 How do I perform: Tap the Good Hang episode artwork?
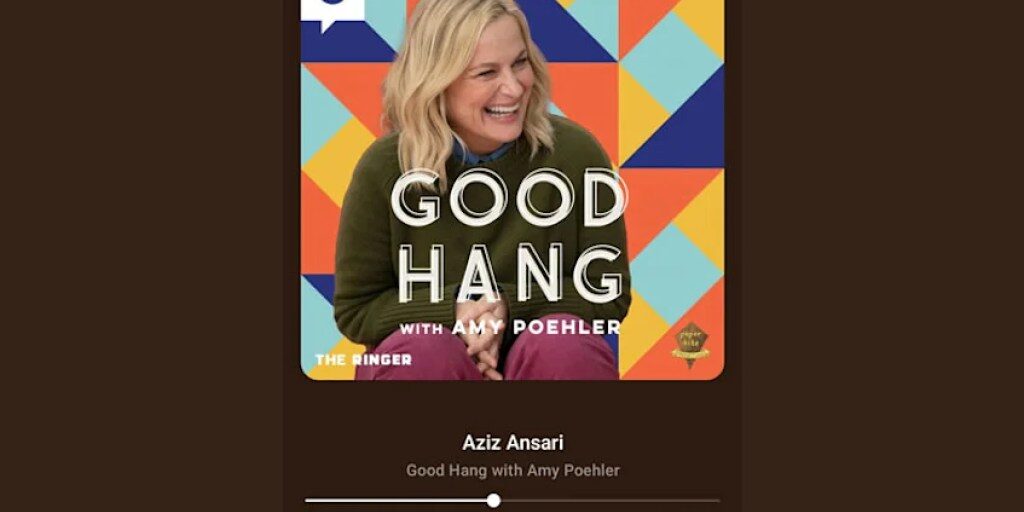pyautogui.click(x=512, y=190)
